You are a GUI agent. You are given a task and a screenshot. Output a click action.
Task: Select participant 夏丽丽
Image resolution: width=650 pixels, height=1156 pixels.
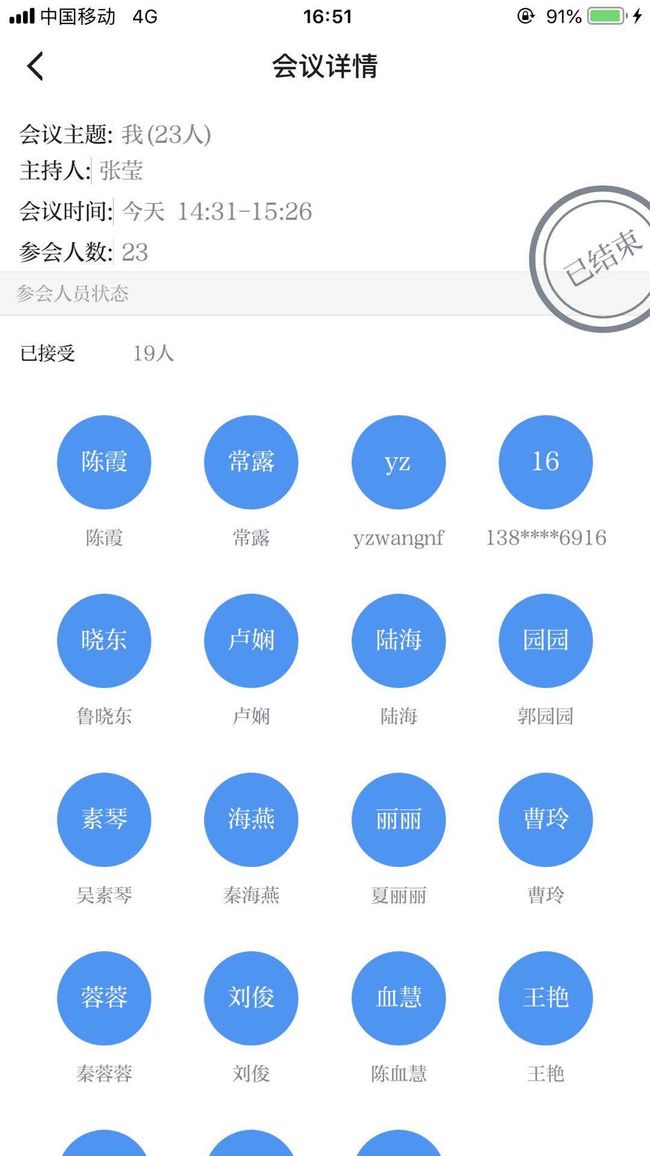pyautogui.click(x=399, y=820)
